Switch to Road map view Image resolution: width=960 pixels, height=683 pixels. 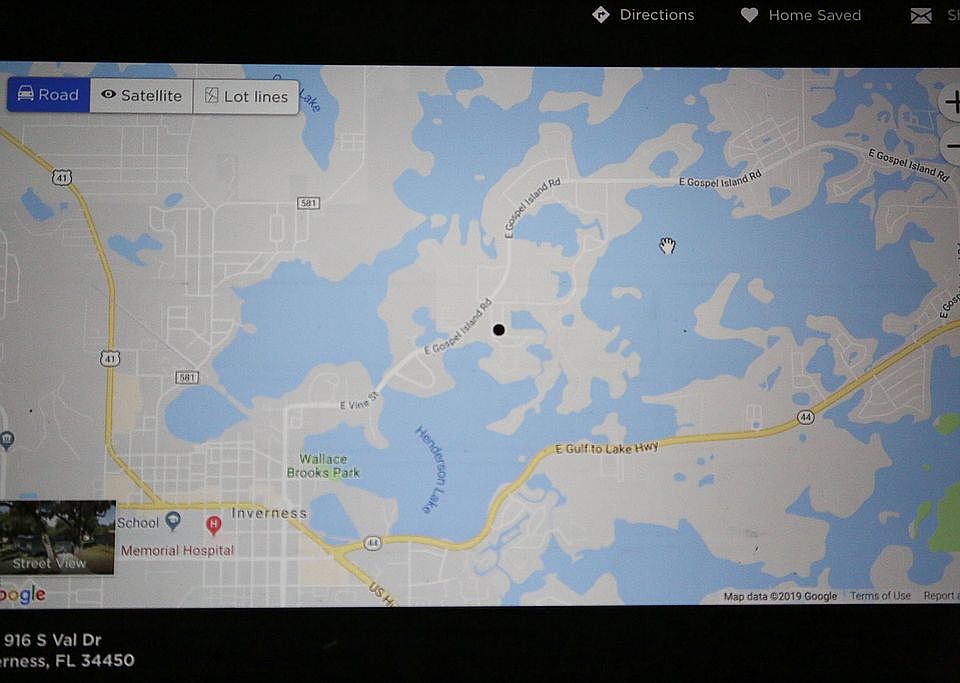coord(48,95)
